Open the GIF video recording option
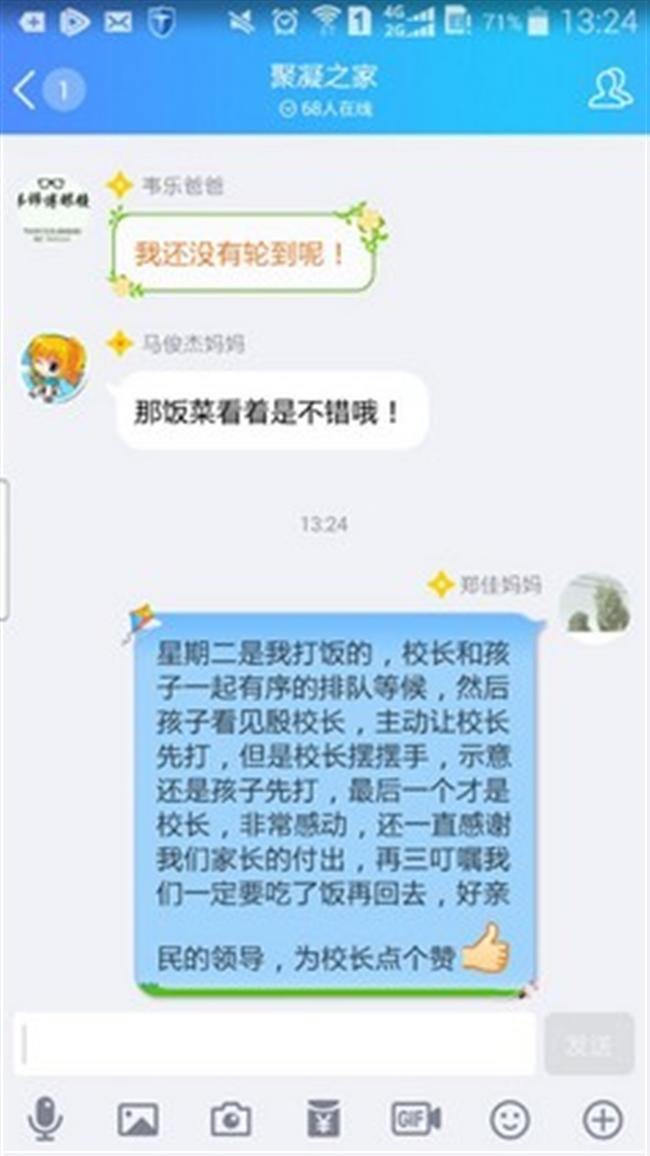 [x=415, y=1119]
